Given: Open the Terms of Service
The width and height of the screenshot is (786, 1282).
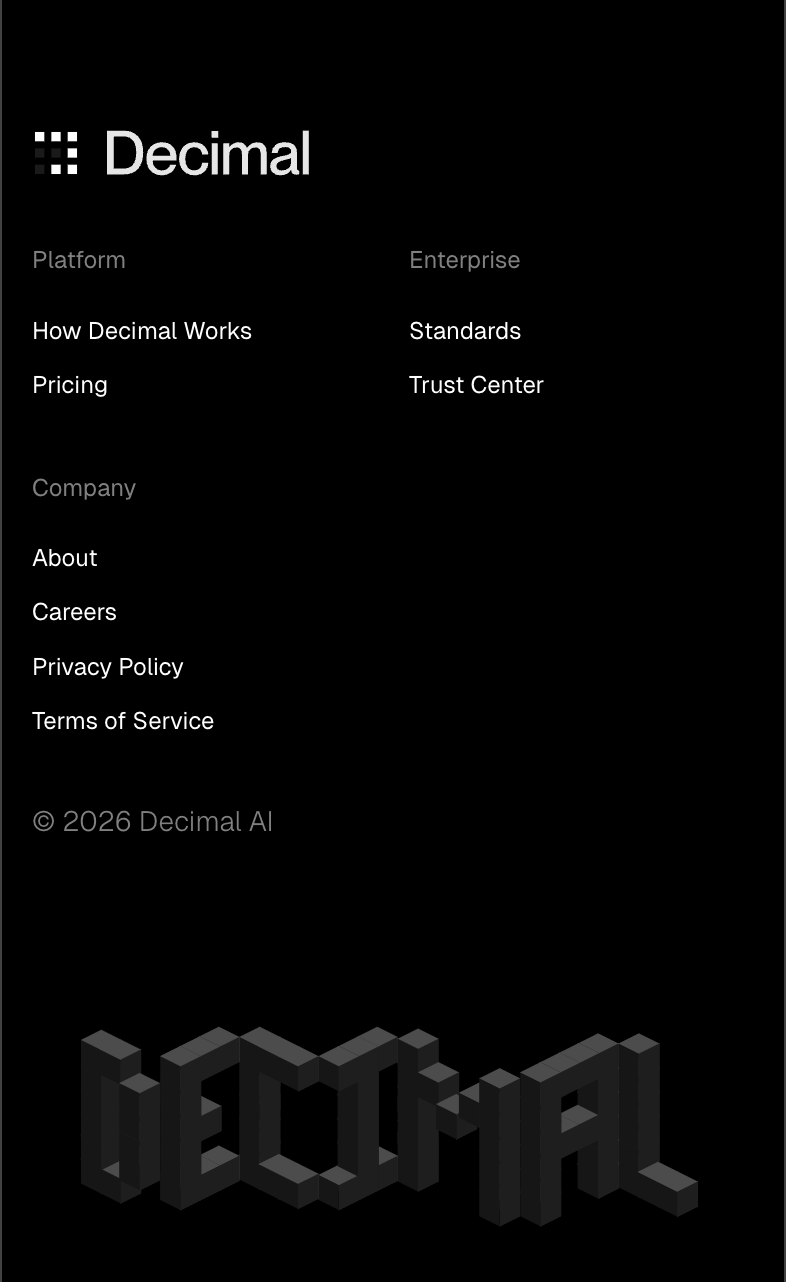Looking at the screenshot, I should (x=123, y=721).
